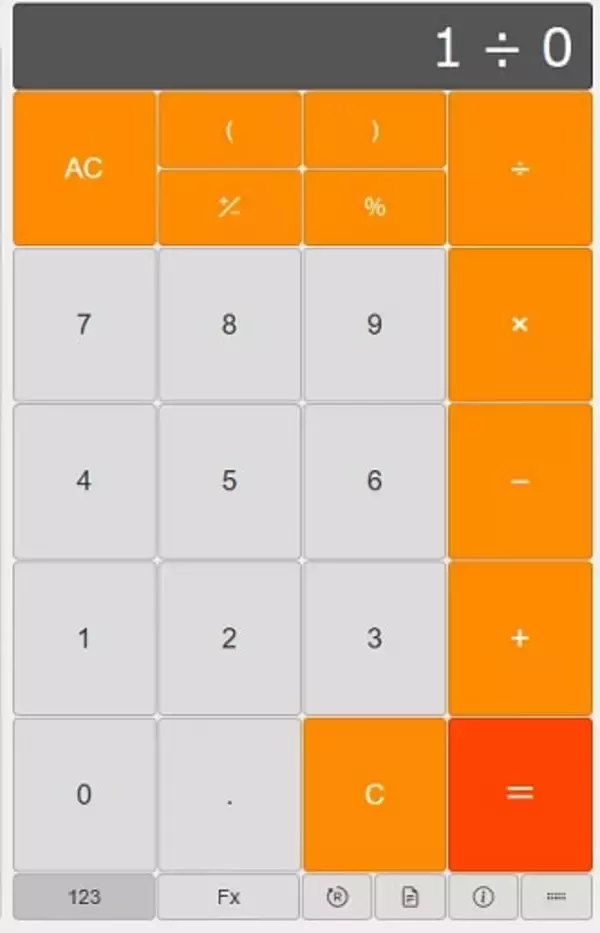Insert a decimal point

point(229,794)
